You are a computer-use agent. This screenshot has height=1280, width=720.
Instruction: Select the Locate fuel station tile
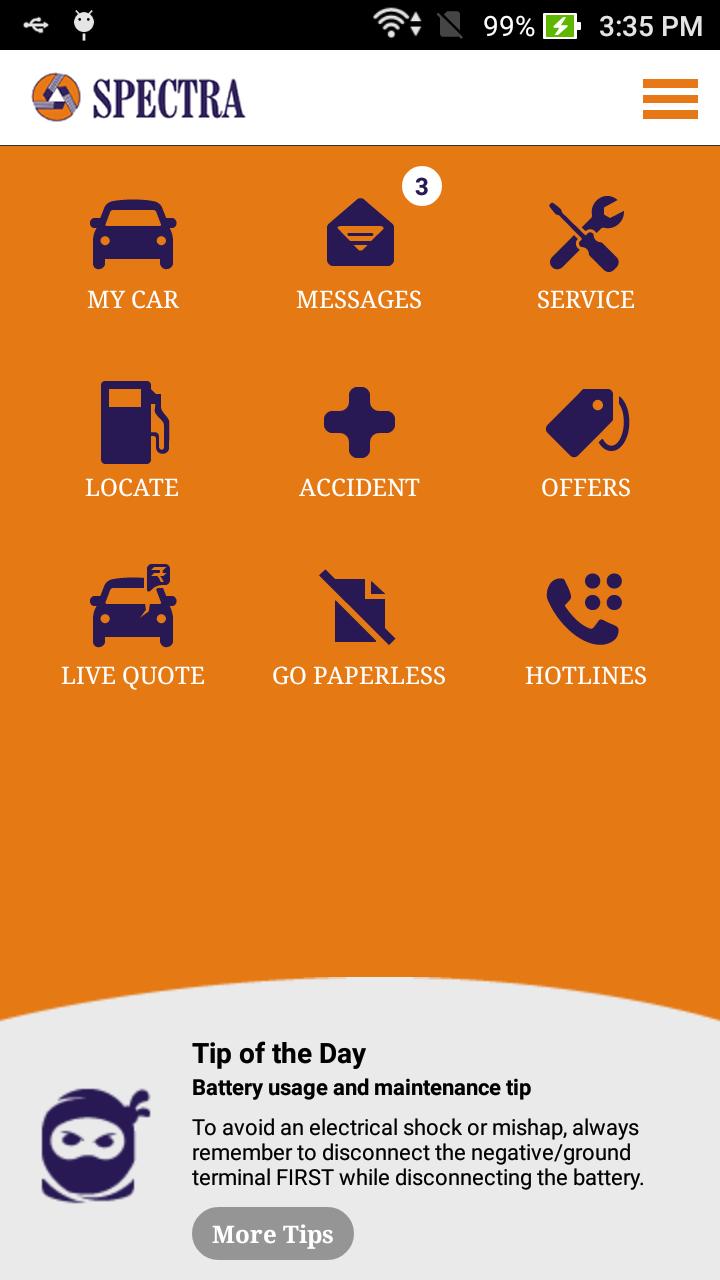coord(133,440)
